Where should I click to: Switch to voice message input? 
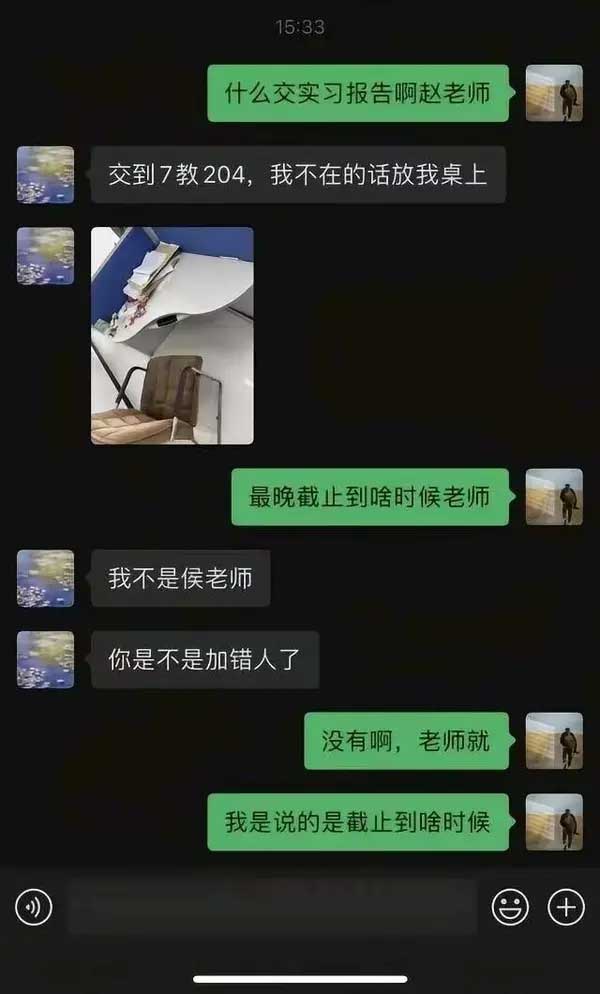point(33,907)
